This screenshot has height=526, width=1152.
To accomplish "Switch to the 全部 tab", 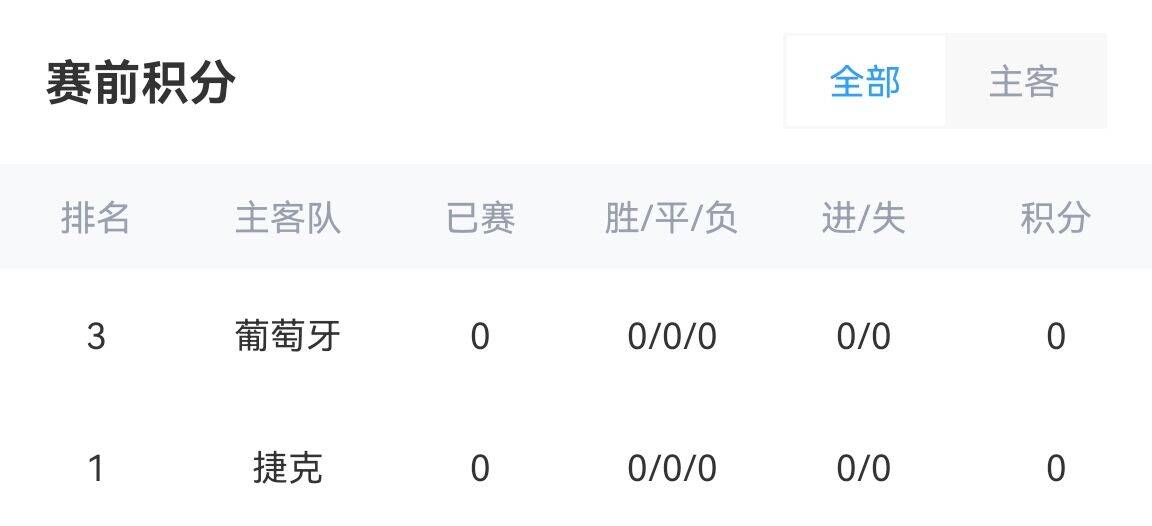I will coord(865,81).
